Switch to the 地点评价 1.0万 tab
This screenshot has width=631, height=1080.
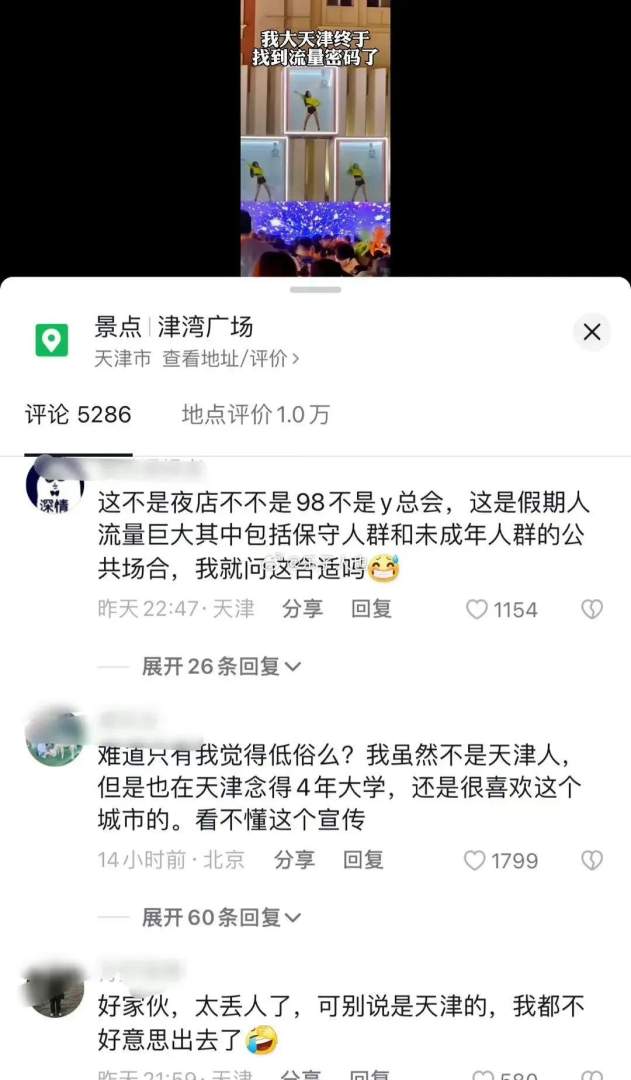pos(255,415)
